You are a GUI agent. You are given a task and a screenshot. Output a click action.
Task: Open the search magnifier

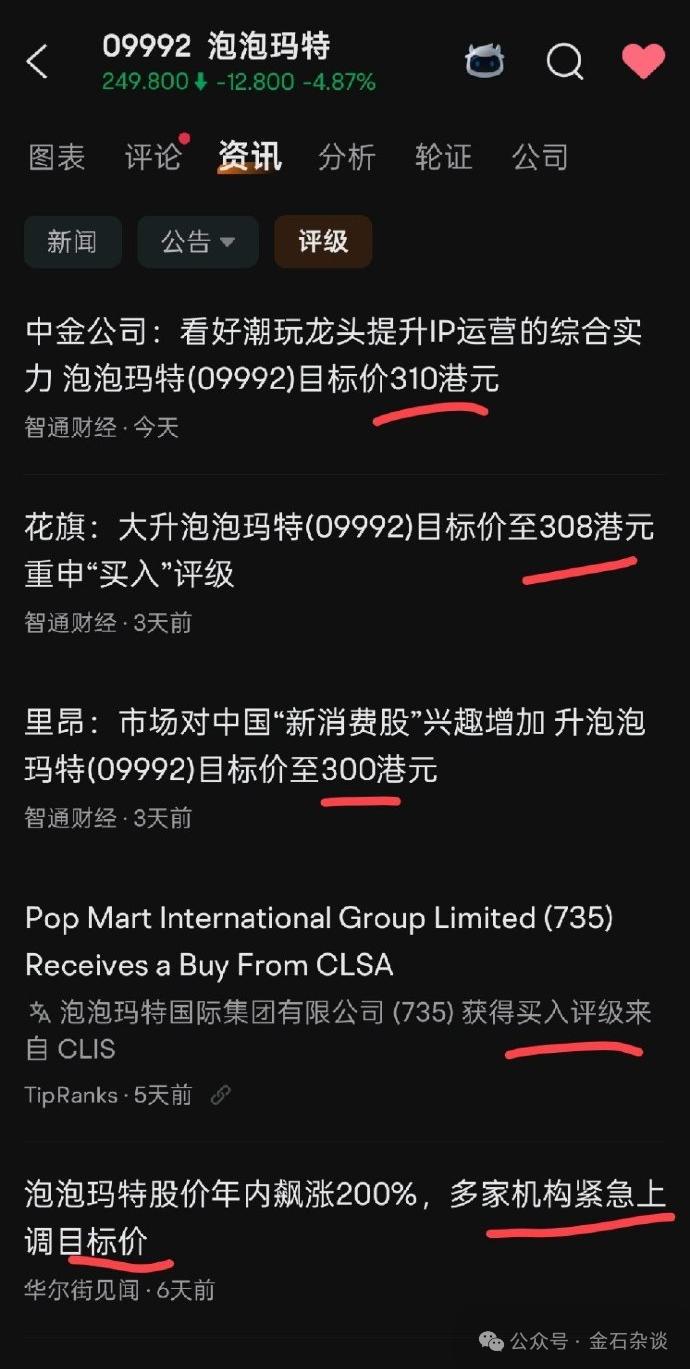tap(564, 62)
